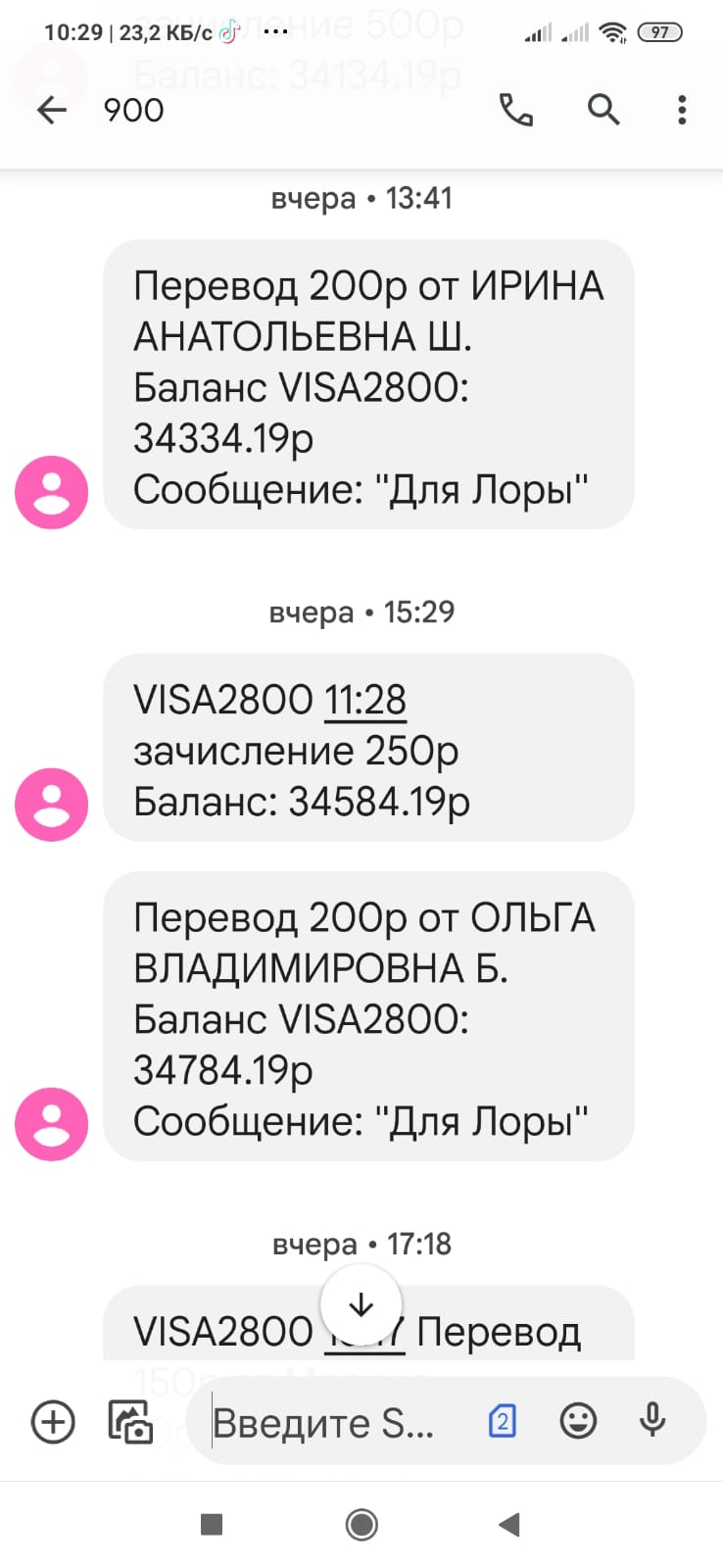
Task: Tap the system home button
Action: 361,1524
